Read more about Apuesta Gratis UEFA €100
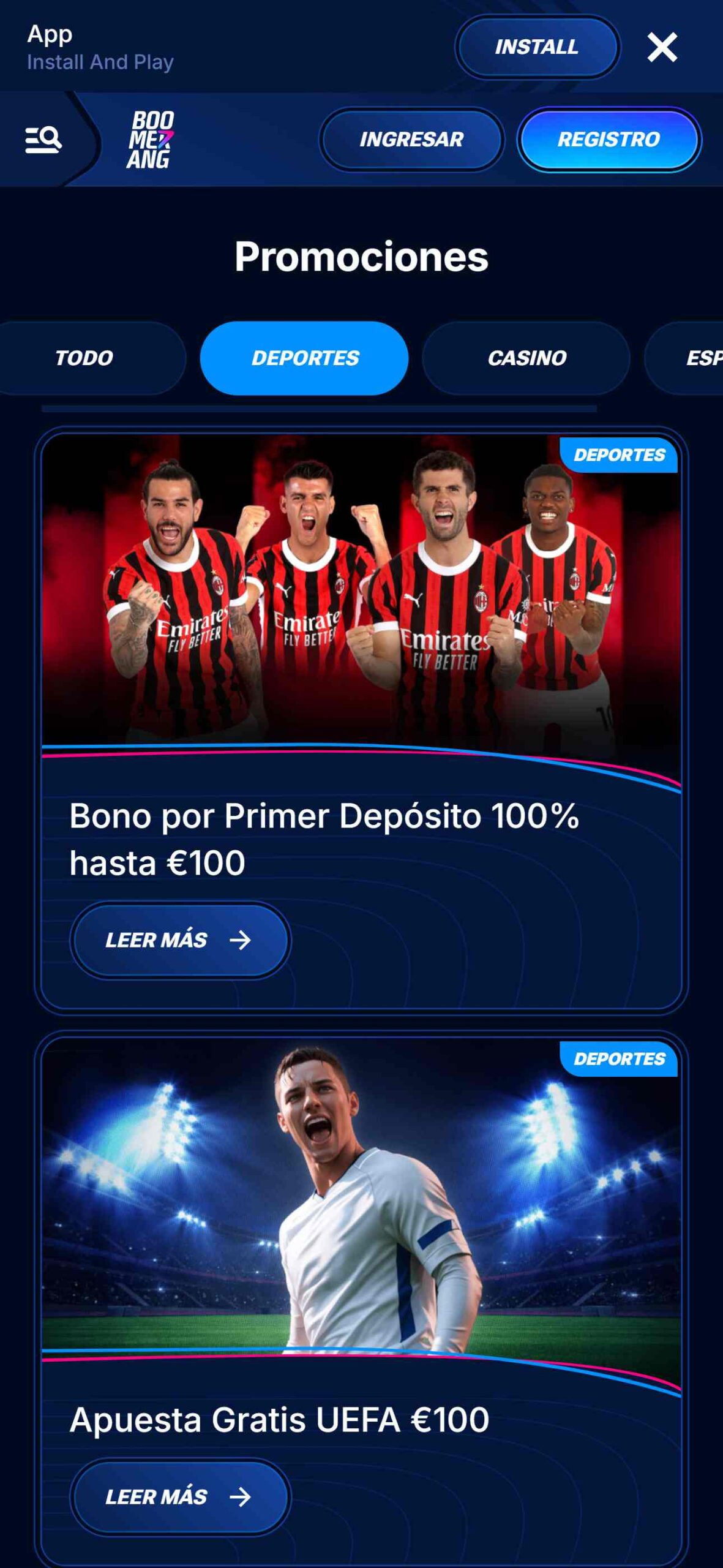 (x=179, y=1496)
